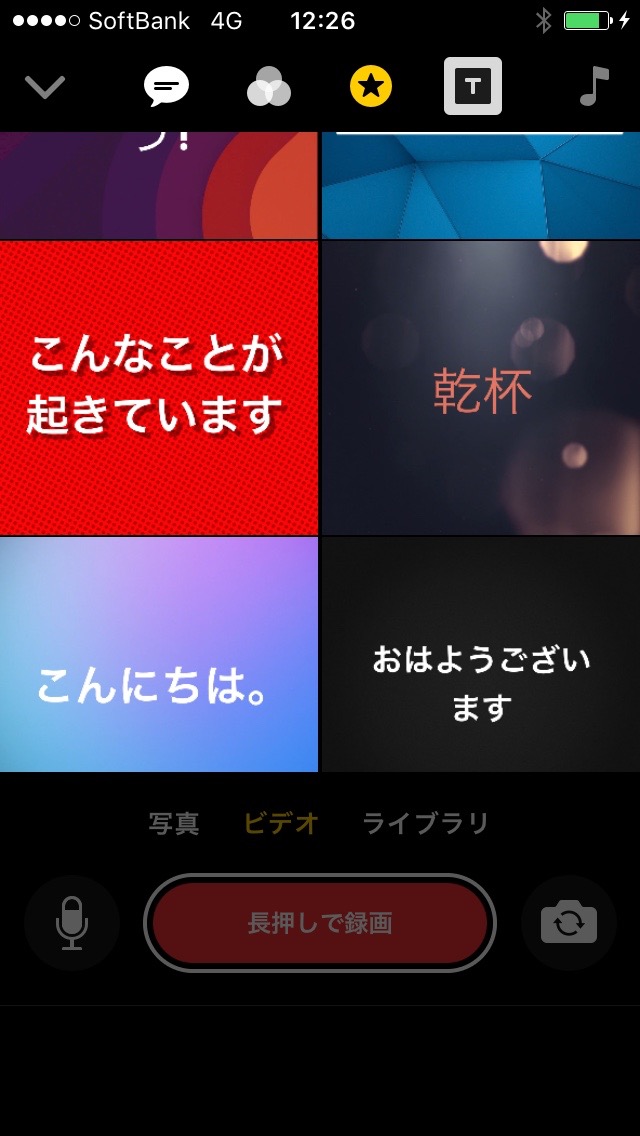Open the star overlays icon
Viewport: 640px width, 1136px height.
[x=371, y=87]
